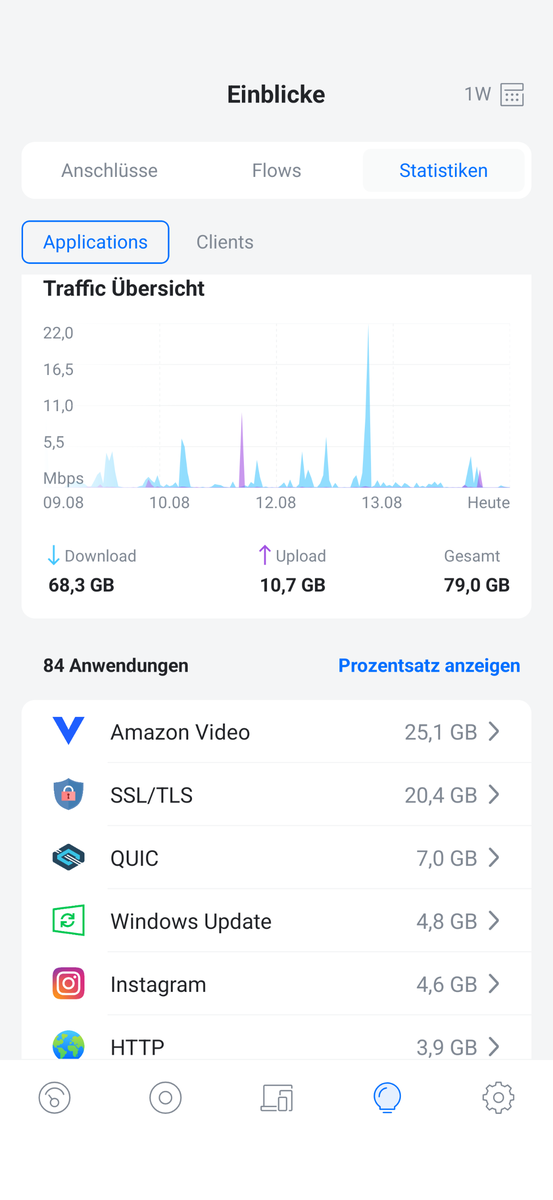Open Instagram traffic details
The image size is (553, 1200).
tap(276, 984)
